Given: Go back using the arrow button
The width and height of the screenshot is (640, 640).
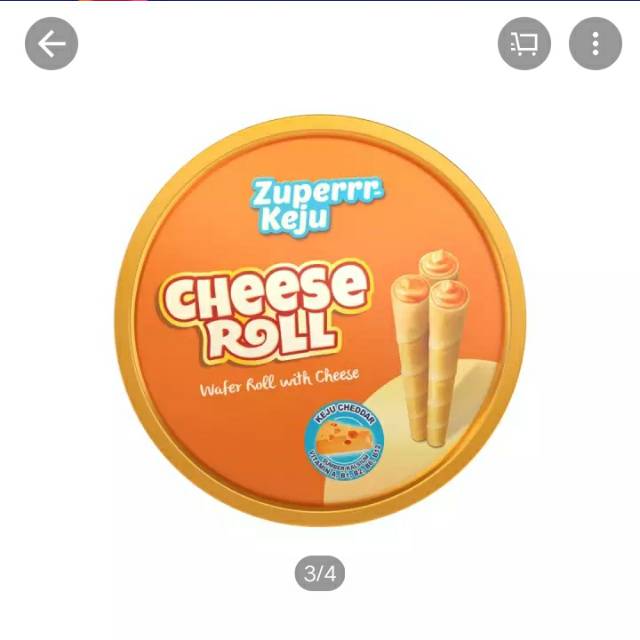Looking at the screenshot, I should 51,44.
